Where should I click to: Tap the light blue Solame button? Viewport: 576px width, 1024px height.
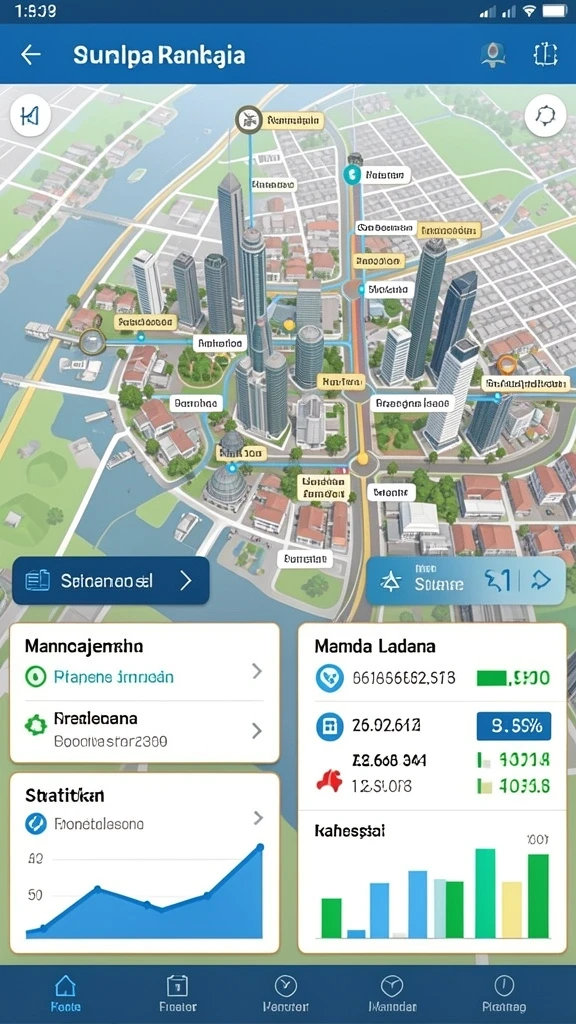465,580
